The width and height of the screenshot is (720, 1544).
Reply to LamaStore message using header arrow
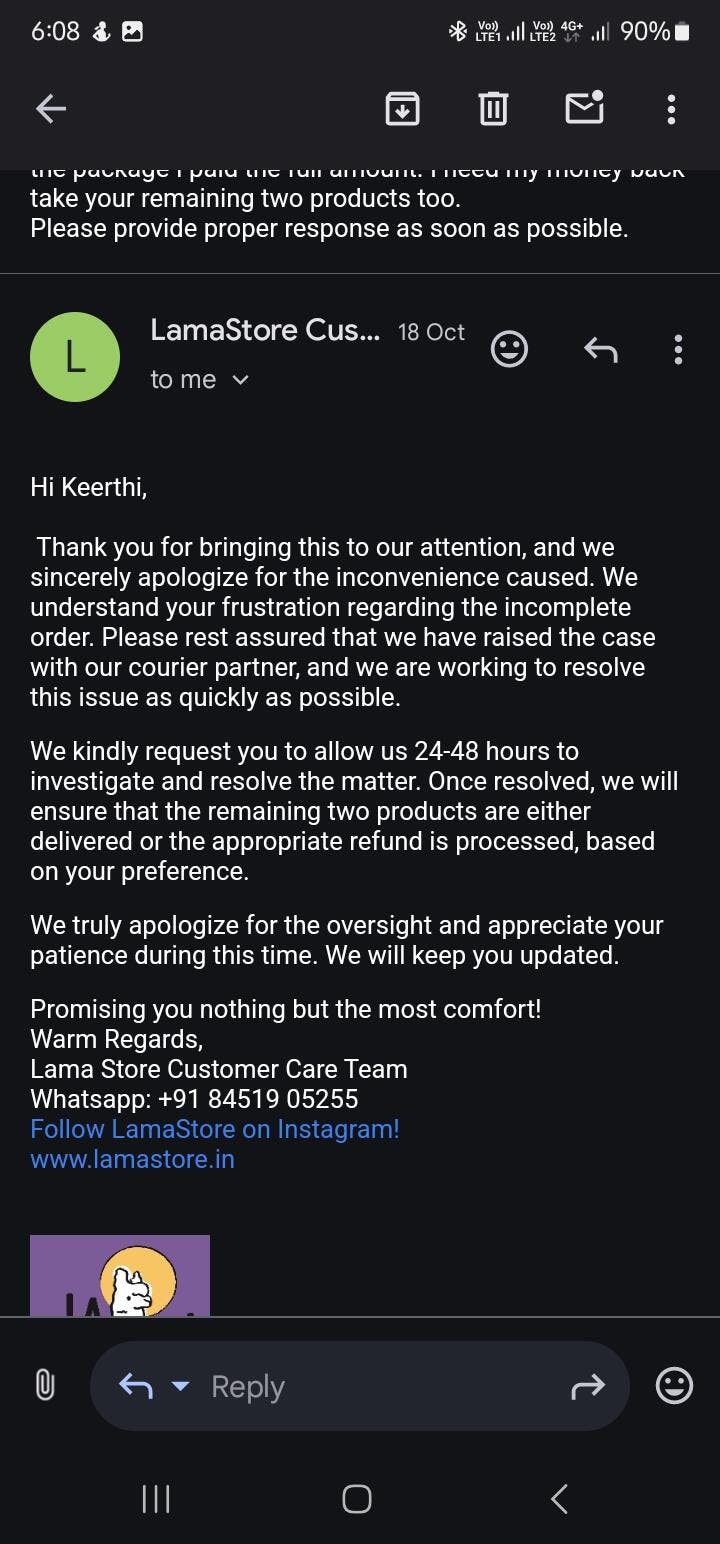pyautogui.click(x=600, y=349)
